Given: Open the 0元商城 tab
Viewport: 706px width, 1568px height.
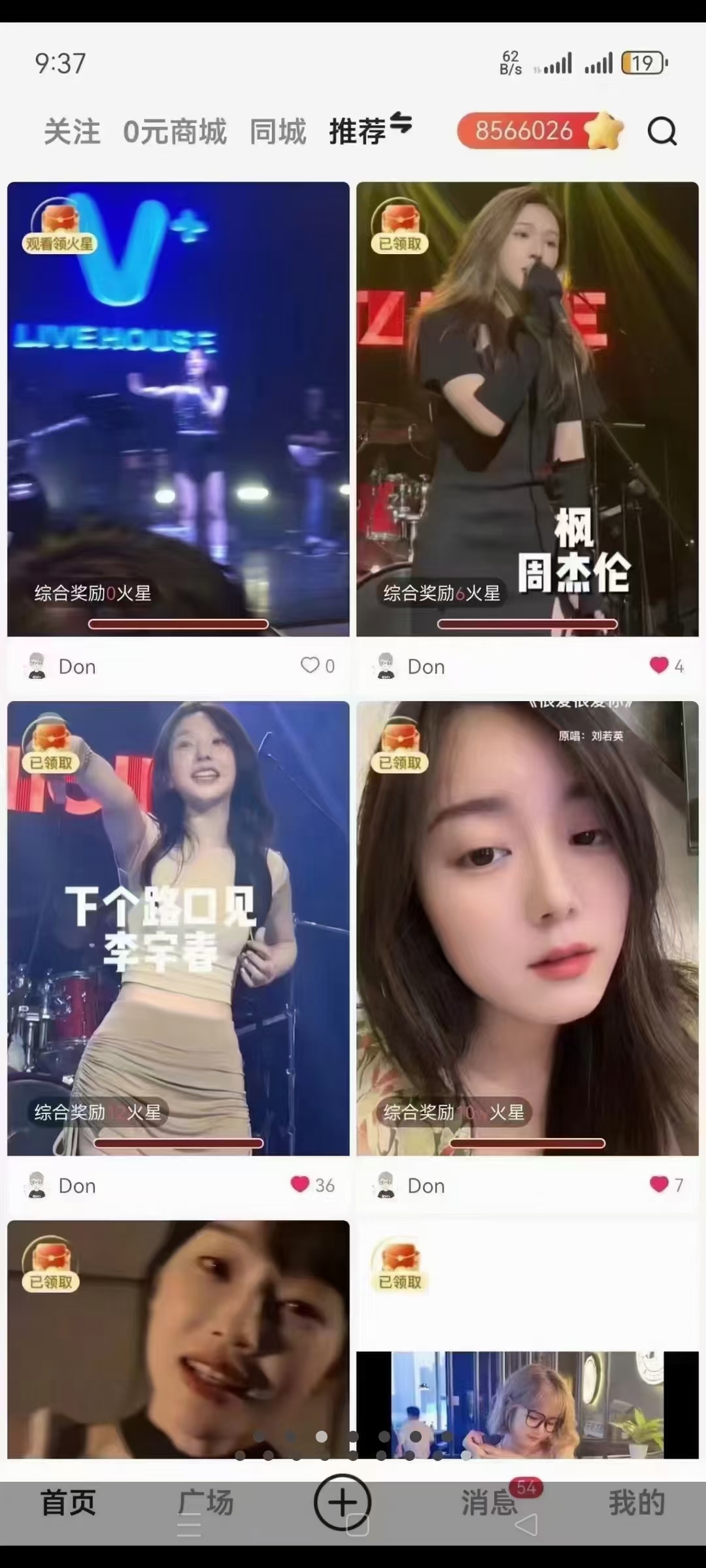Looking at the screenshot, I should tap(175, 131).
